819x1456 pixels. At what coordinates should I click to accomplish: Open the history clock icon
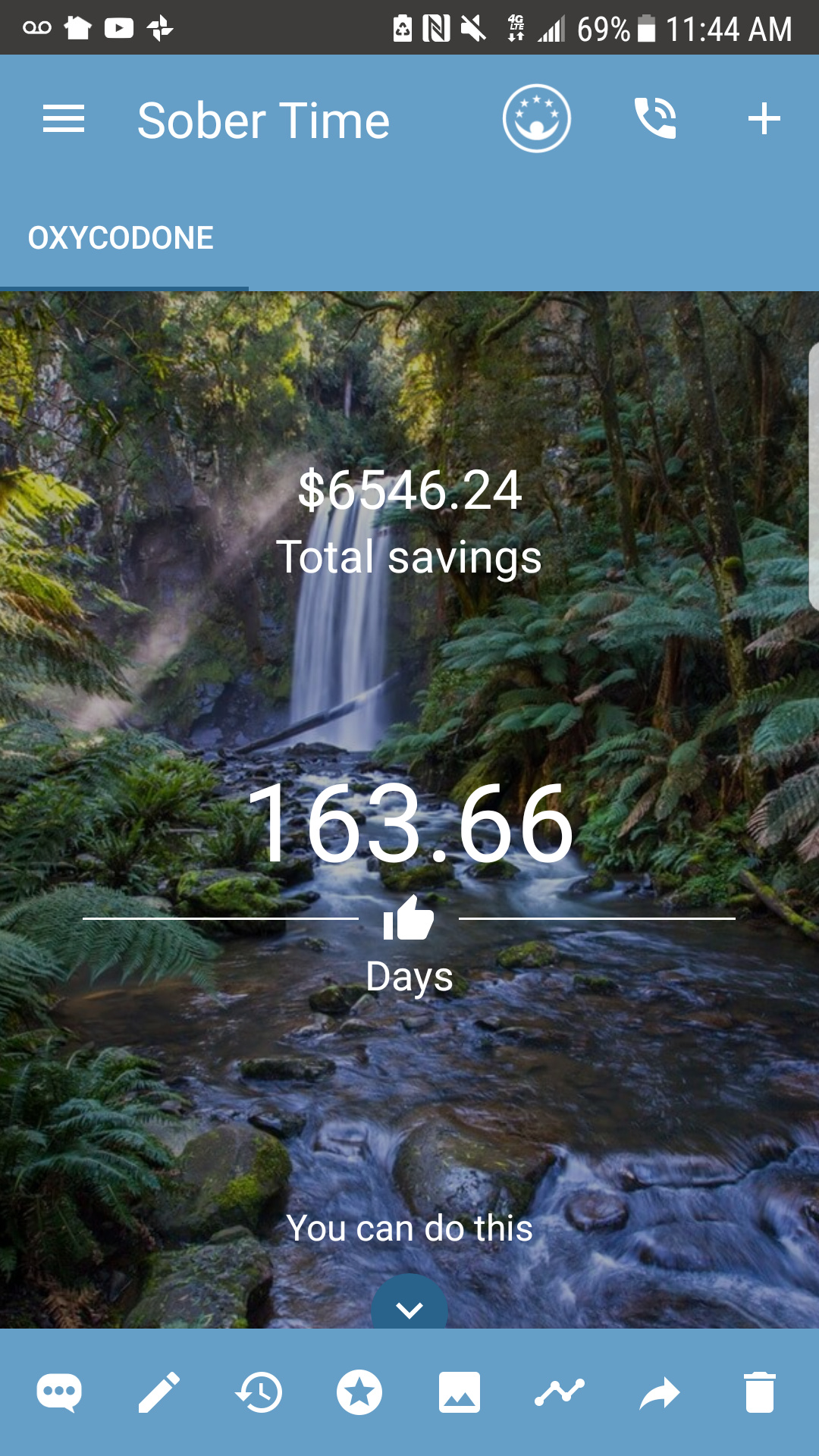[x=259, y=1392]
